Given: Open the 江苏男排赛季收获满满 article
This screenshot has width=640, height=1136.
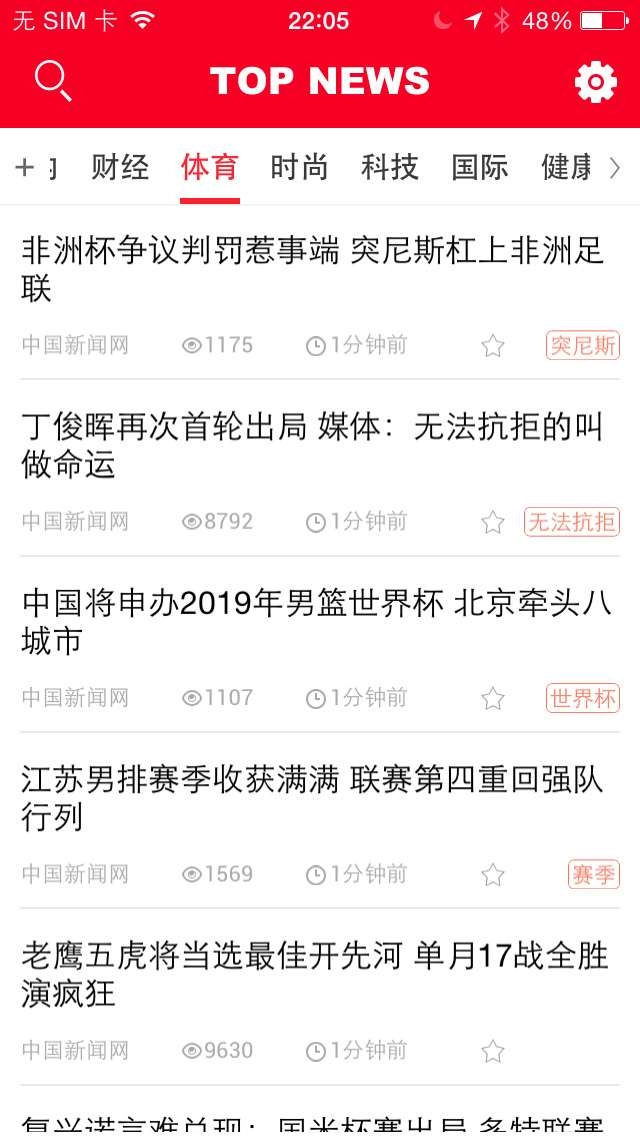Looking at the screenshot, I should [x=312, y=798].
